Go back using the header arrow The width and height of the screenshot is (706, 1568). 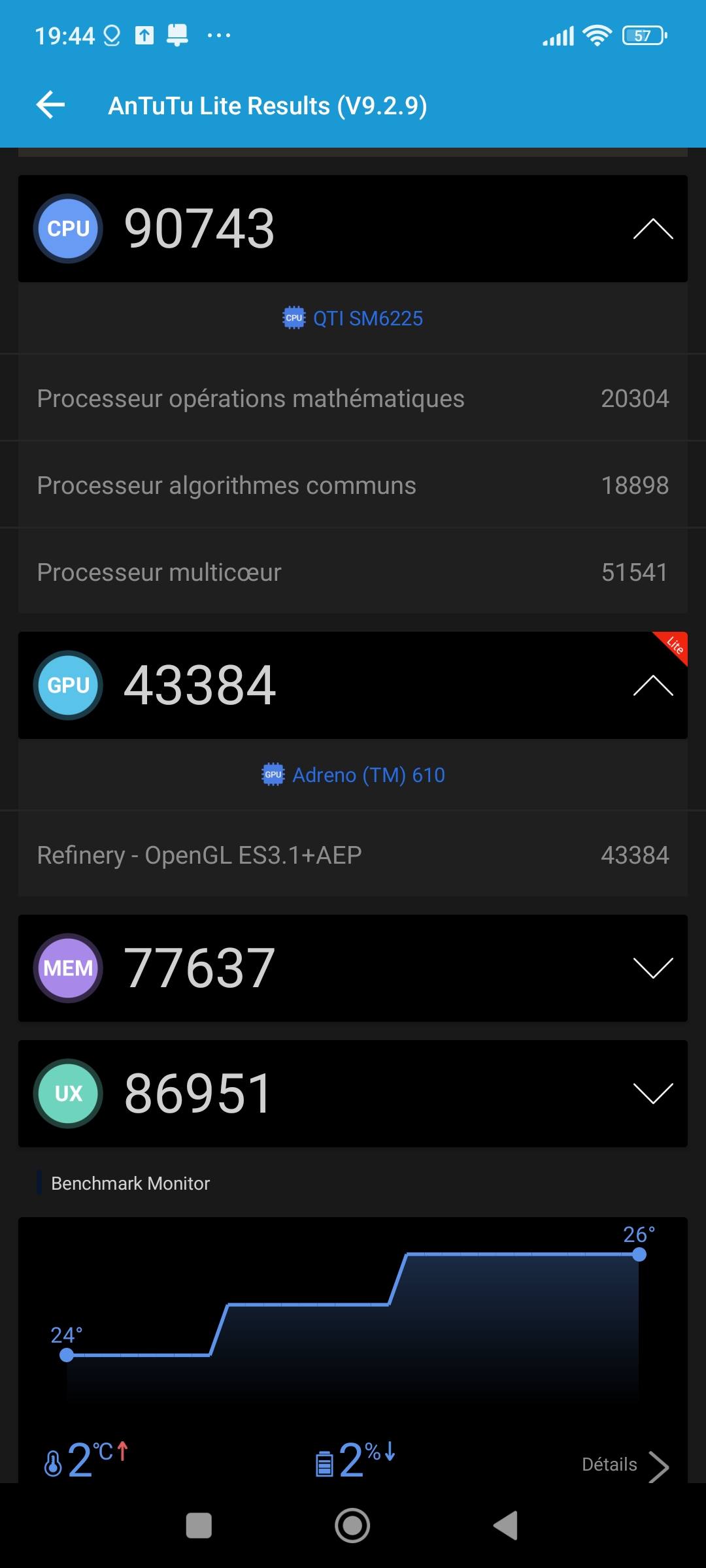tap(51, 105)
